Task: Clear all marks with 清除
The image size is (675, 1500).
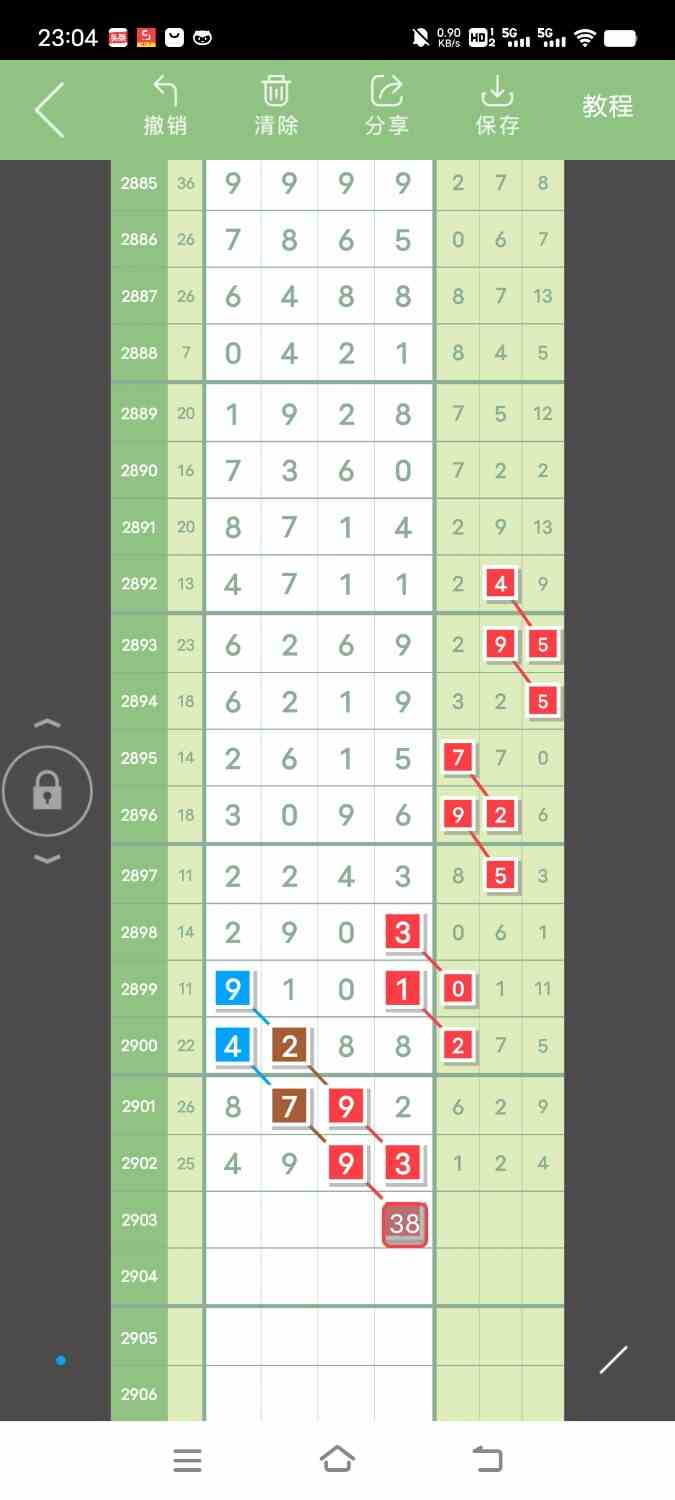Action: [x=276, y=106]
